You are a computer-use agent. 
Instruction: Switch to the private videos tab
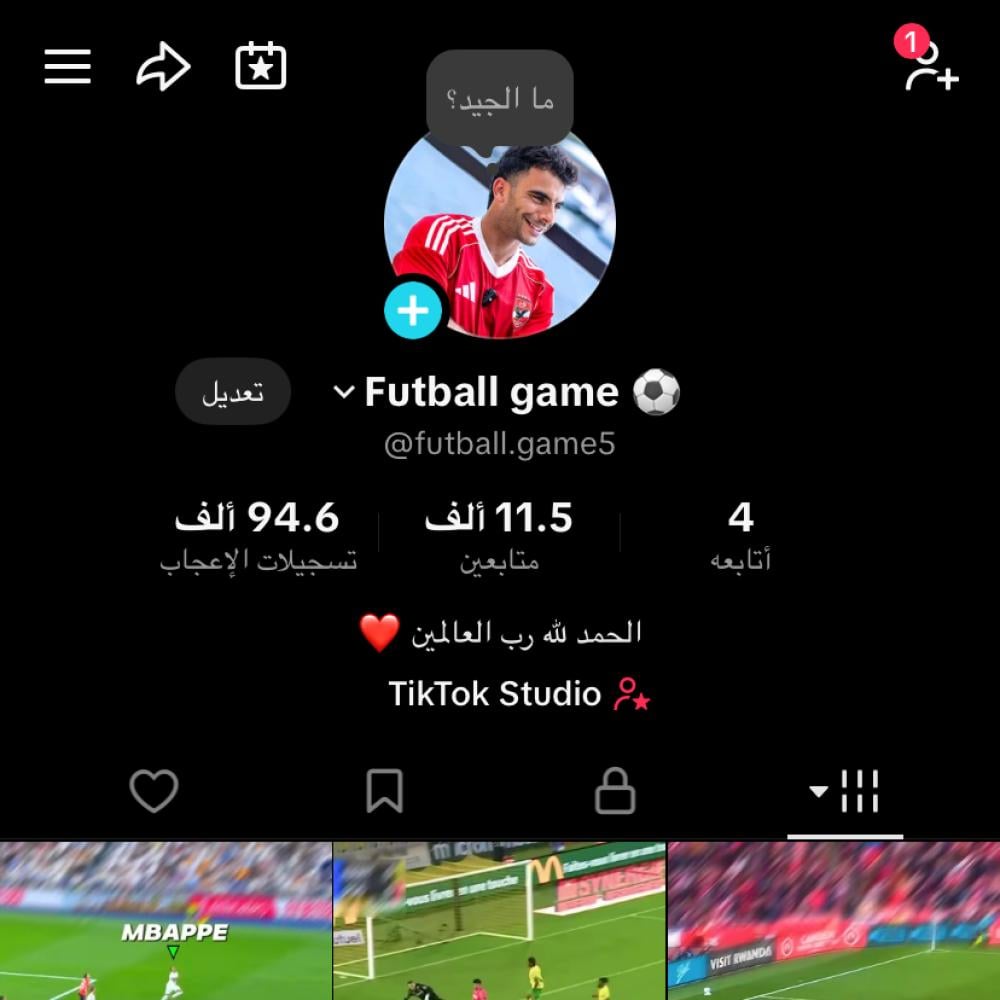615,792
